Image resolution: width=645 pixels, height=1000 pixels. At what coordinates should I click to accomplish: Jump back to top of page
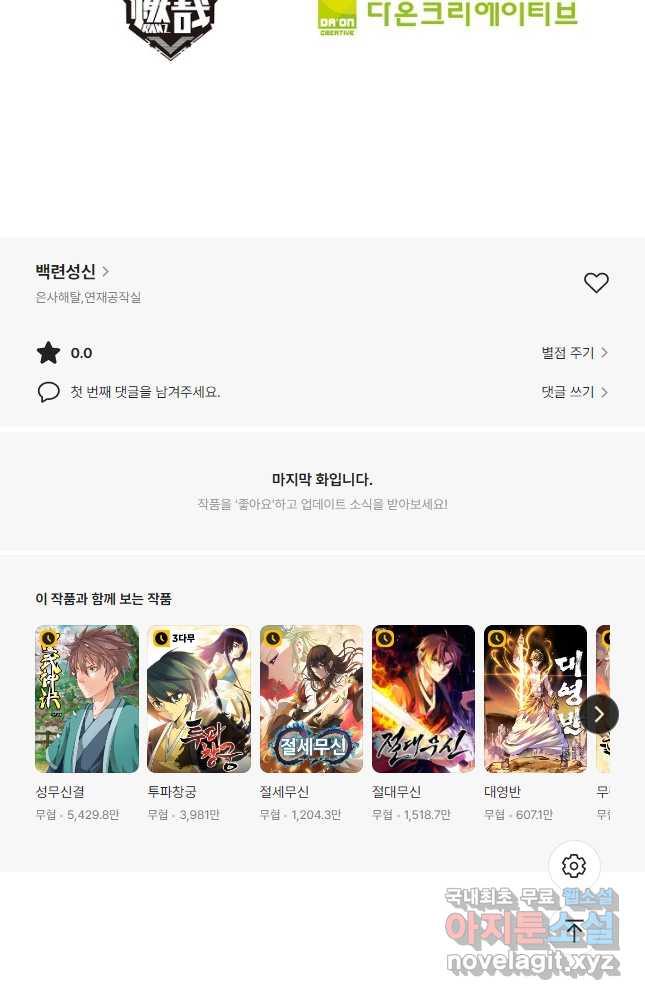point(574,930)
